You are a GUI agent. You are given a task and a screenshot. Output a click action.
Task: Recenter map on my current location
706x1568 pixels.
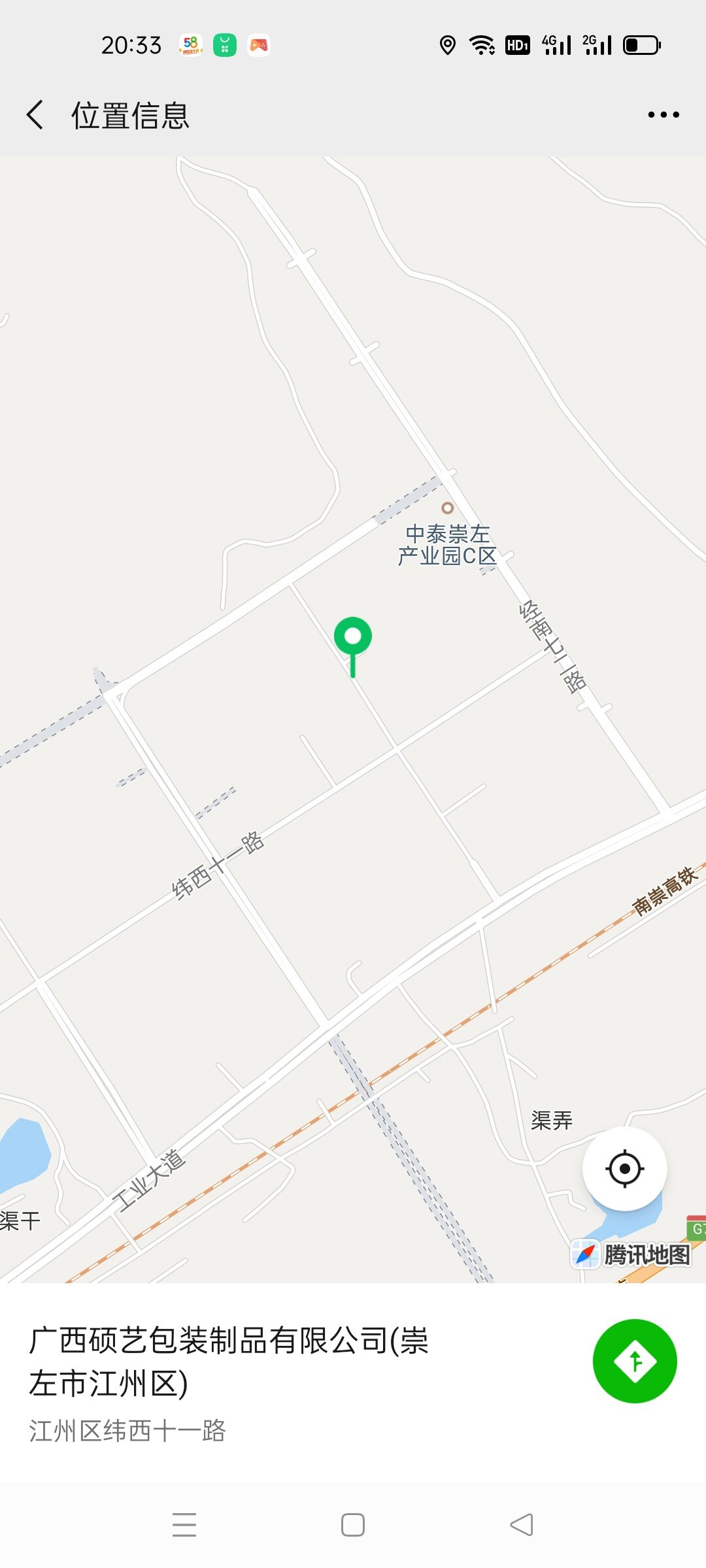coord(624,1169)
